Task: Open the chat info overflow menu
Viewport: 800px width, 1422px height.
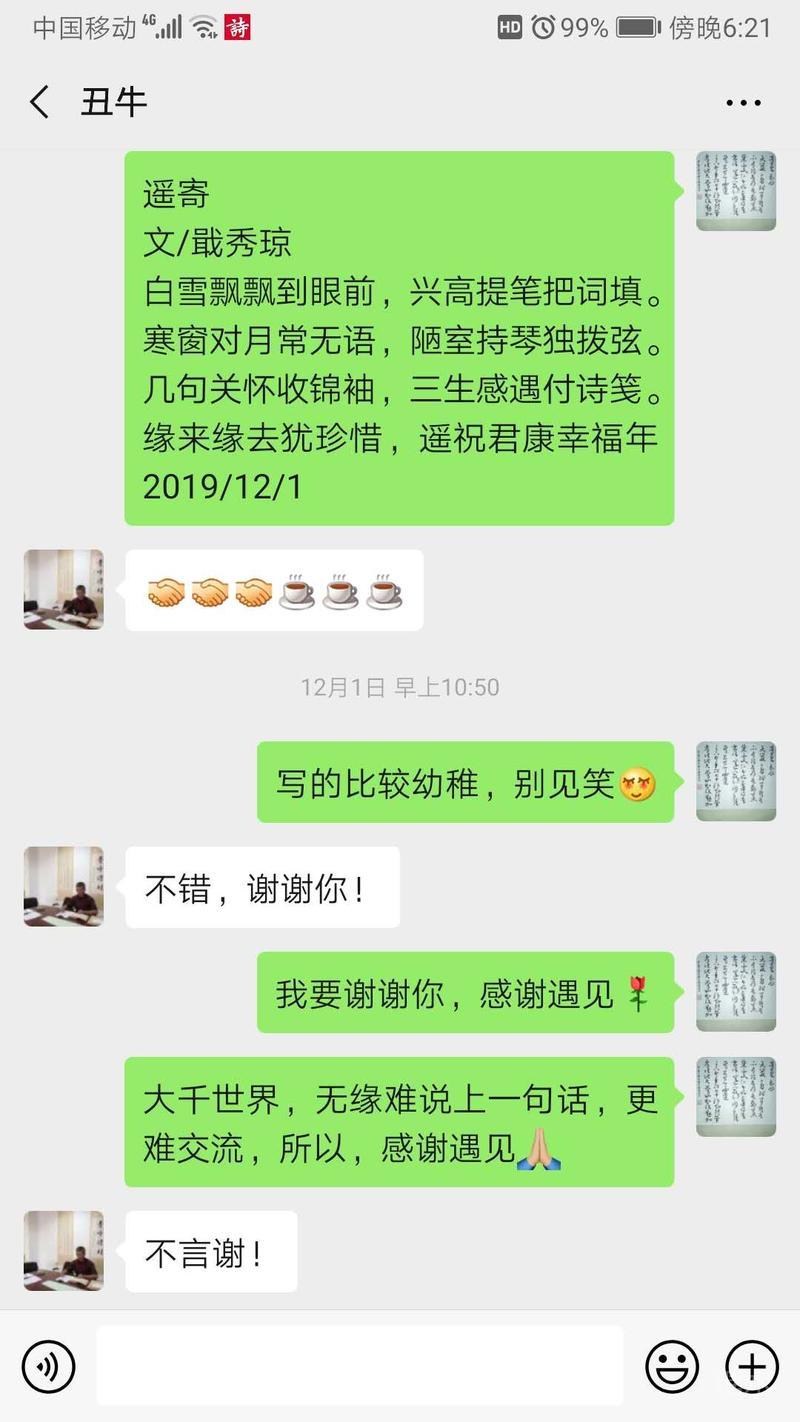Action: click(744, 102)
